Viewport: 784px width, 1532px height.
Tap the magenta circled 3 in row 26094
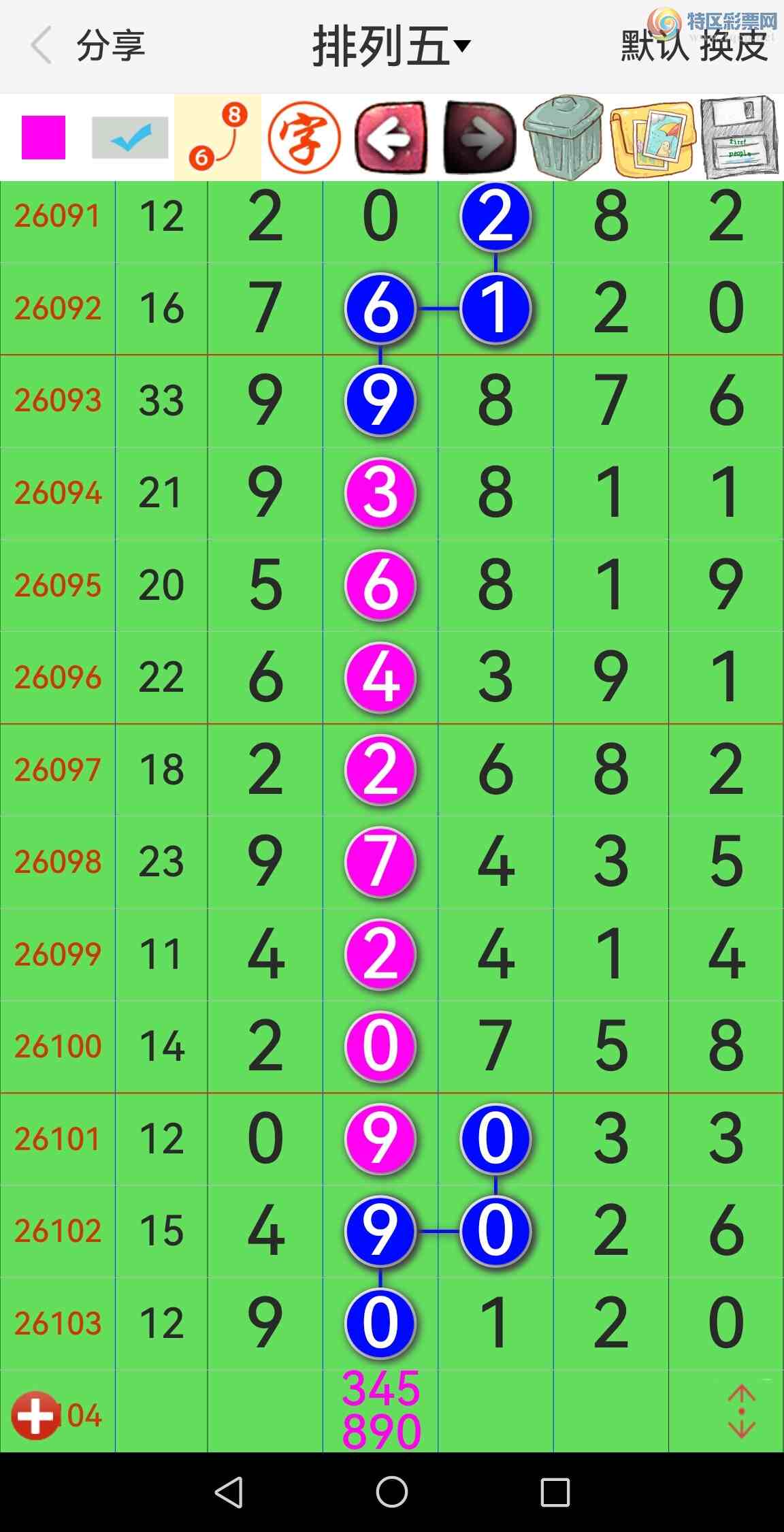(380, 492)
